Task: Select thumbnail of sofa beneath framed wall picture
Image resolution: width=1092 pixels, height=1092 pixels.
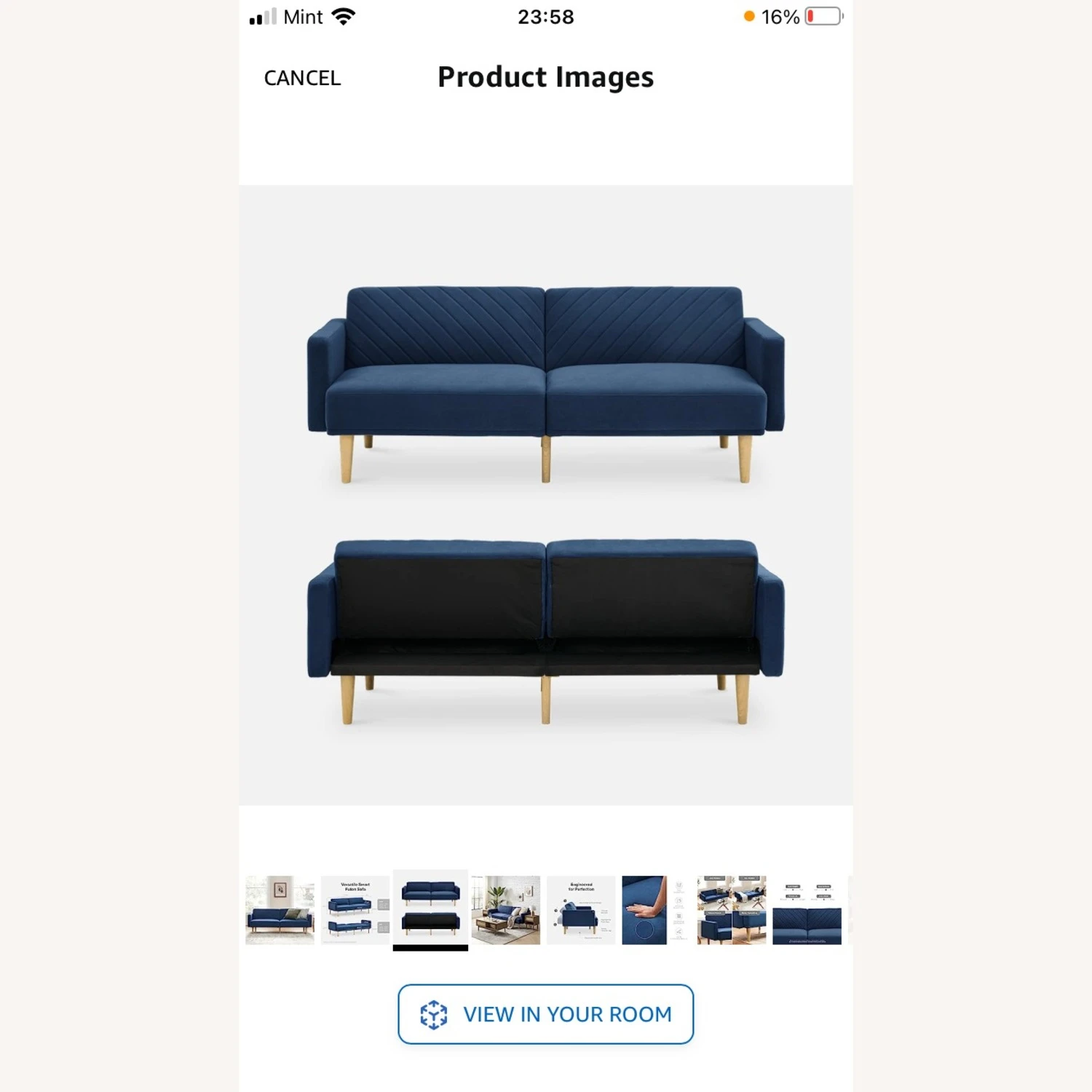Action: point(280,910)
